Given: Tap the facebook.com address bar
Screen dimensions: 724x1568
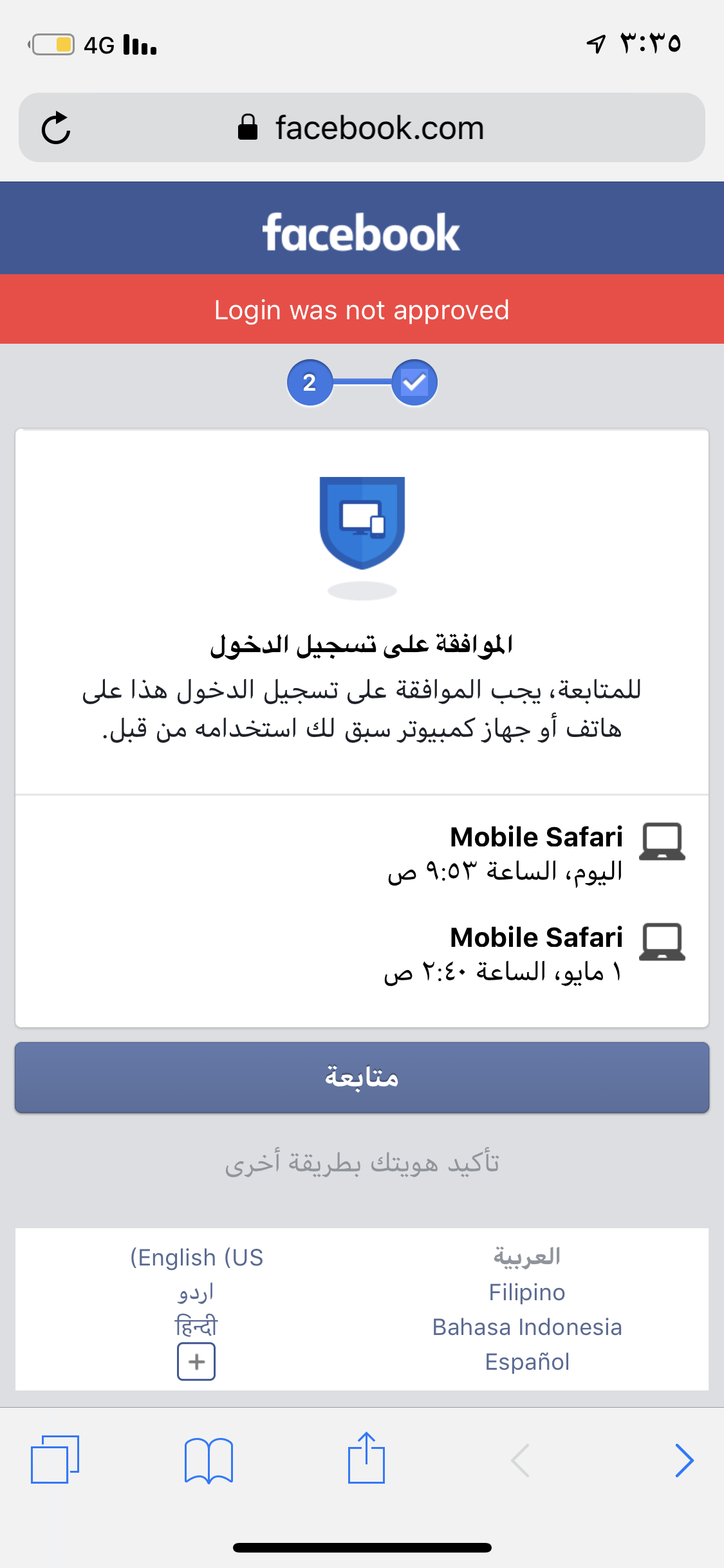Looking at the screenshot, I should pyautogui.click(x=362, y=127).
